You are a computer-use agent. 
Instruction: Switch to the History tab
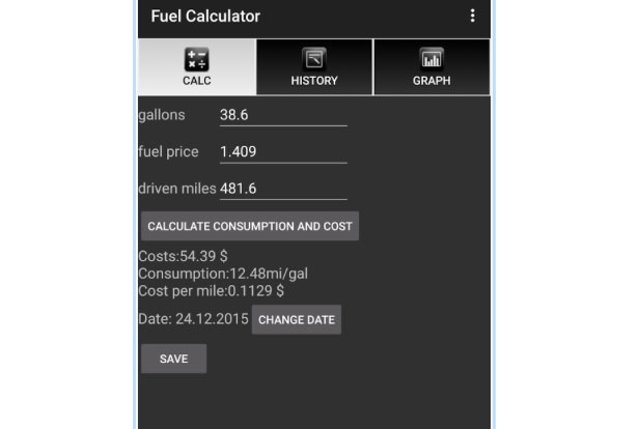coord(314,68)
